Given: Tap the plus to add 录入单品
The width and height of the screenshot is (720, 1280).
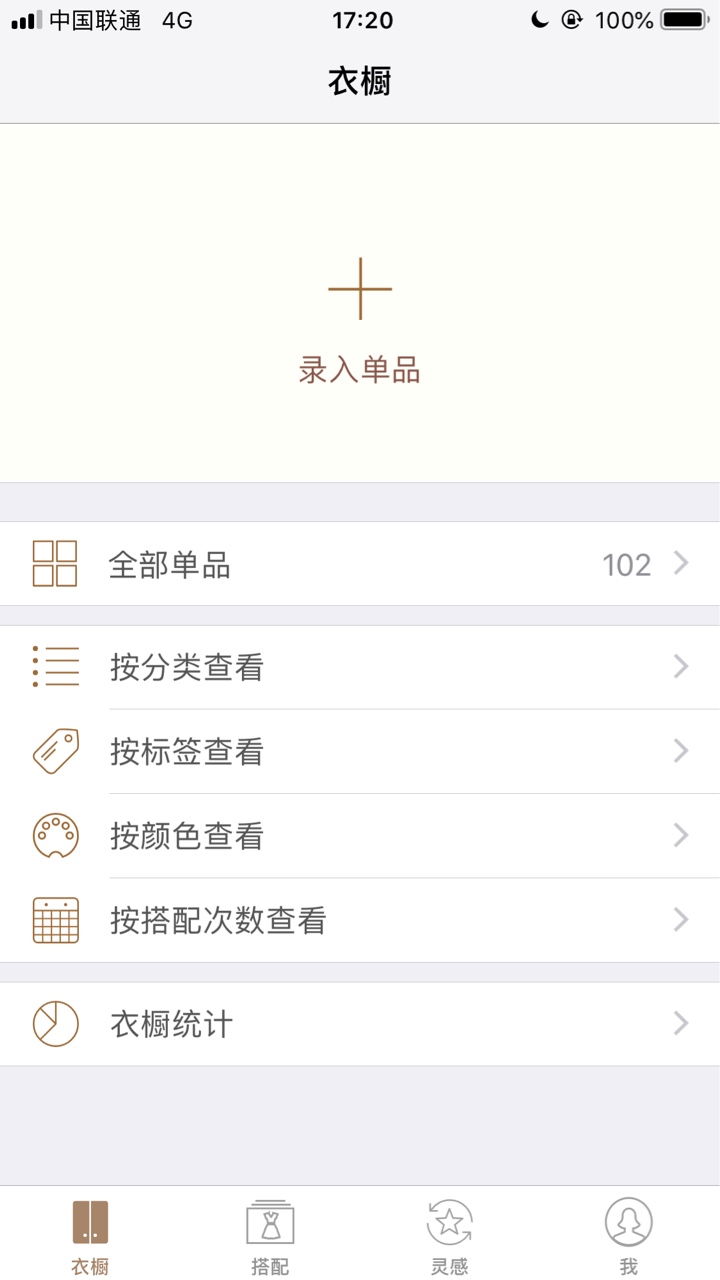Looking at the screenshot, I should 360,289.
